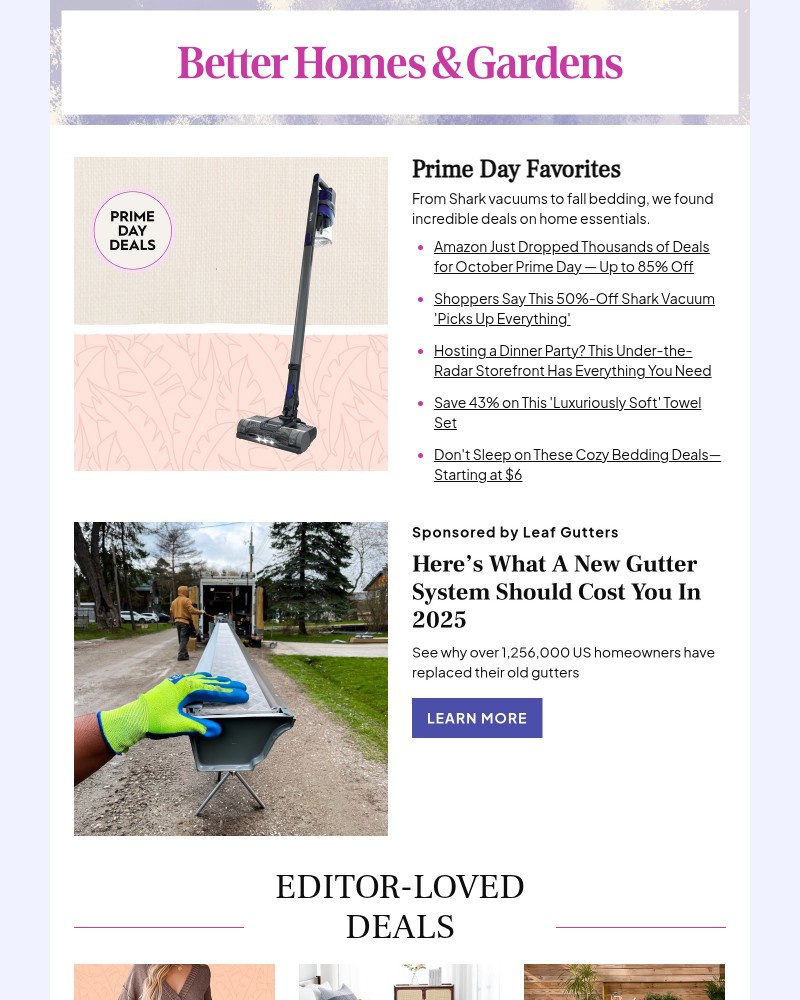Screen dimensions: 800x1000
Task: Open the gutter system cost headline
Action: [x=556, y=592]
